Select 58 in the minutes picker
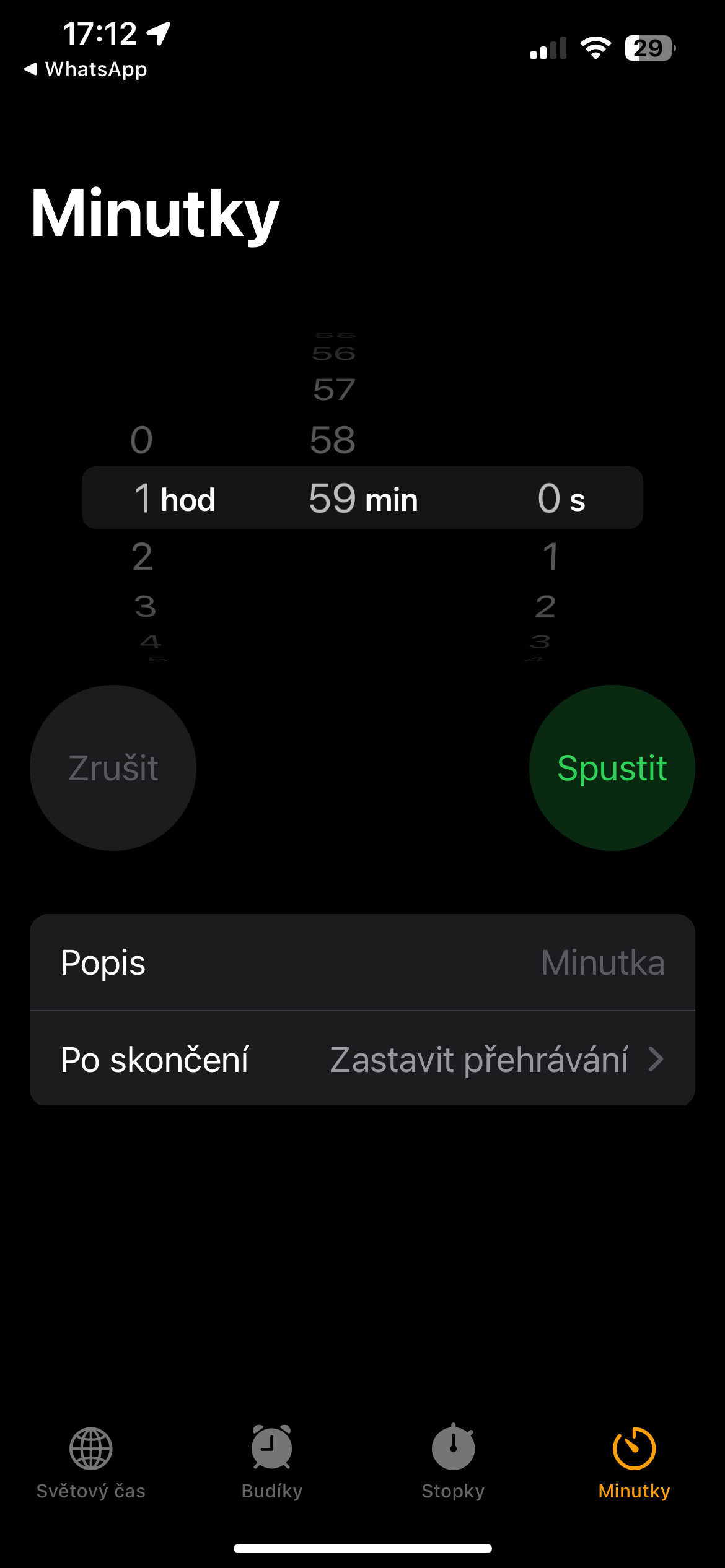The image size is (725, 1568). point(333,440)
